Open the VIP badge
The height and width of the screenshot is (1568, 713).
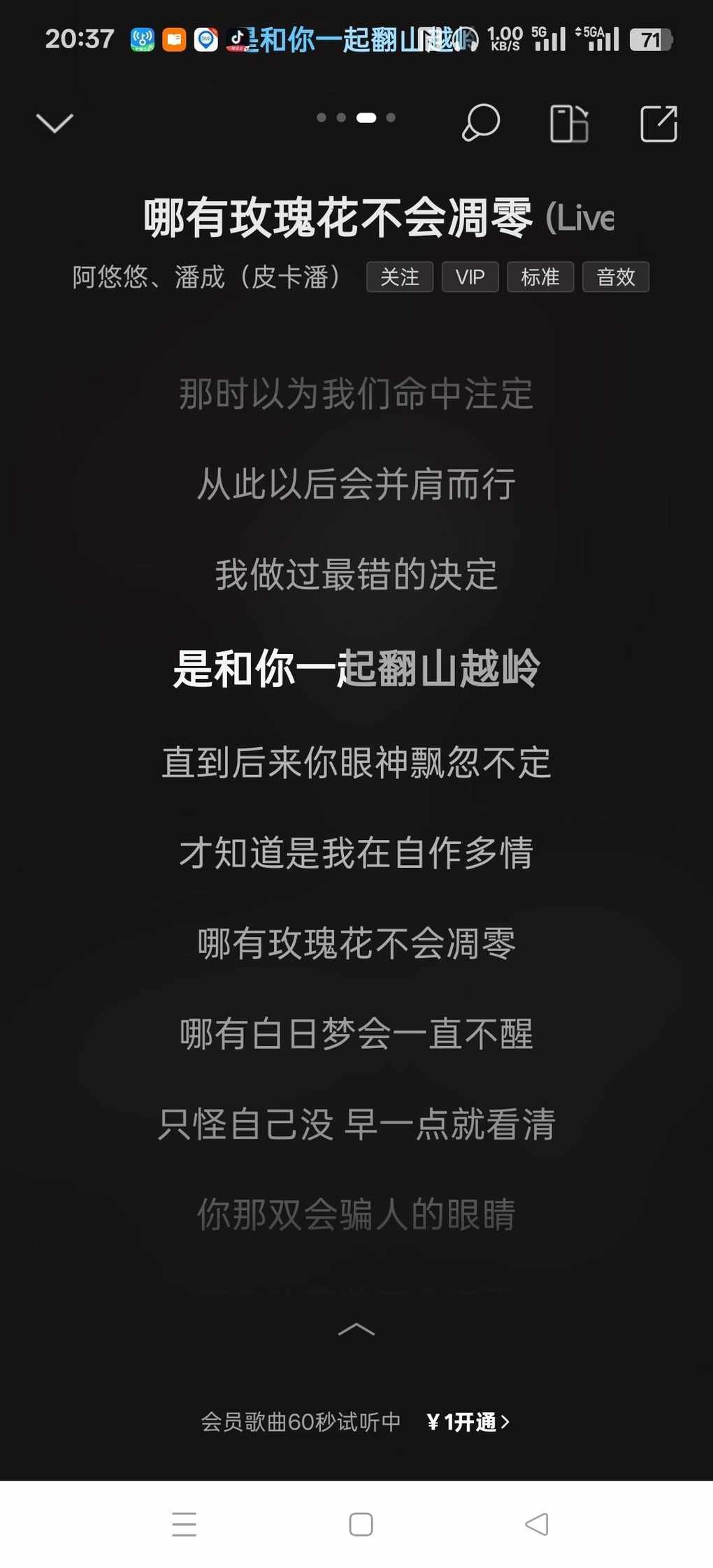470,277
